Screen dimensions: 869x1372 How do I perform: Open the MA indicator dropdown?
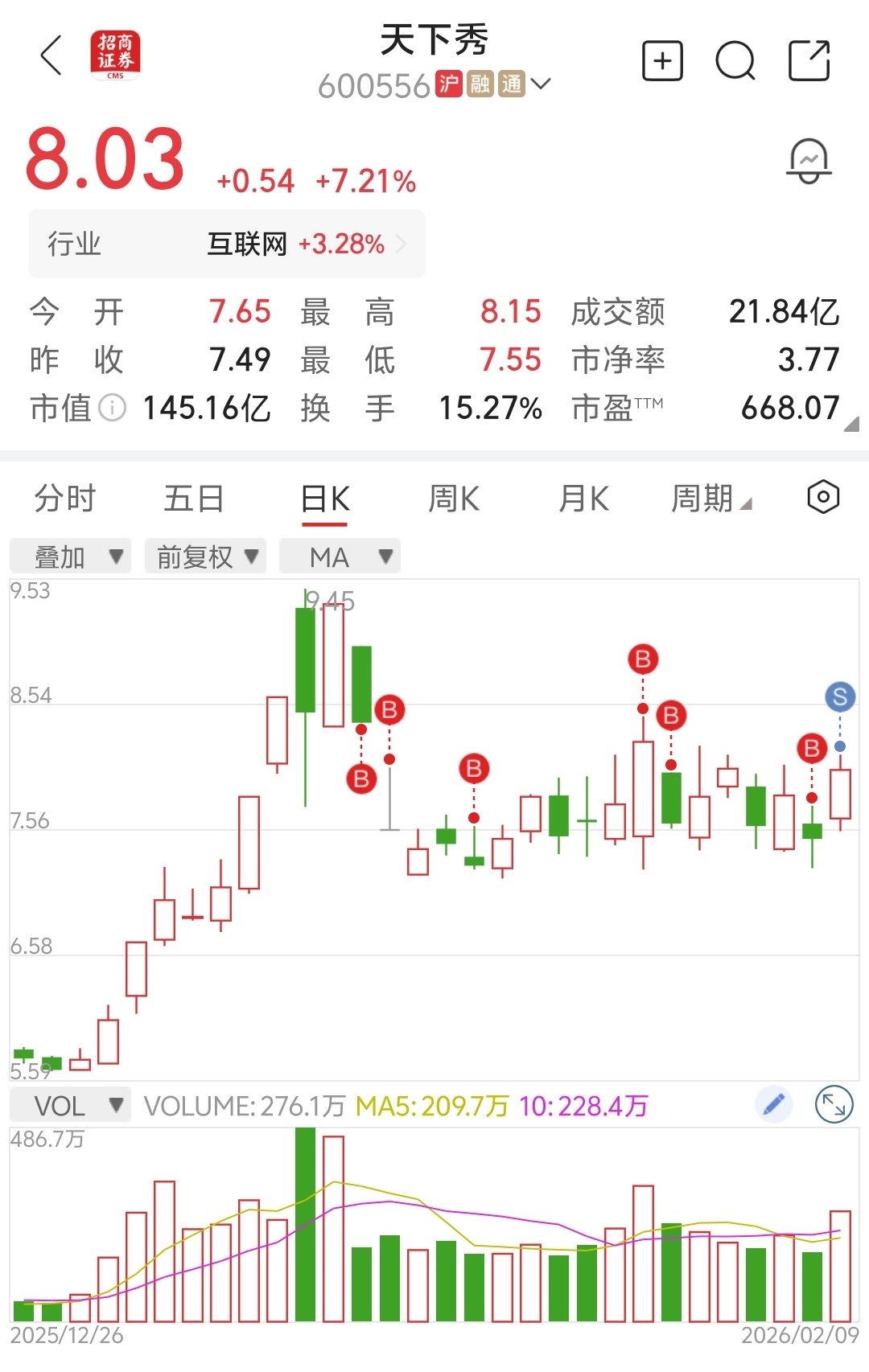coord(340,557)
